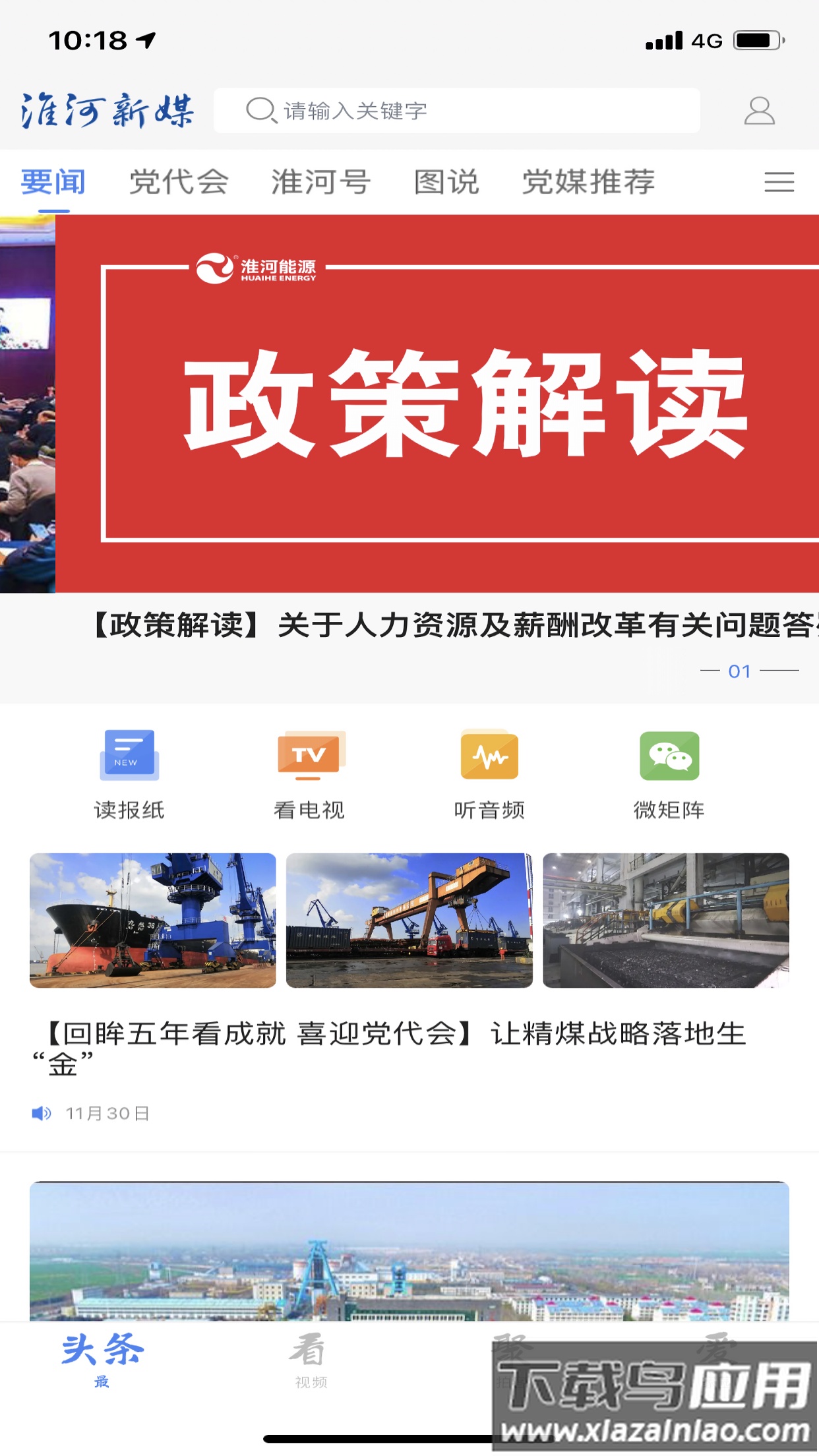Viewport: 819px width, 1456px height.
Task: Open the hamburger channel menu
Action: click(778, 183)
